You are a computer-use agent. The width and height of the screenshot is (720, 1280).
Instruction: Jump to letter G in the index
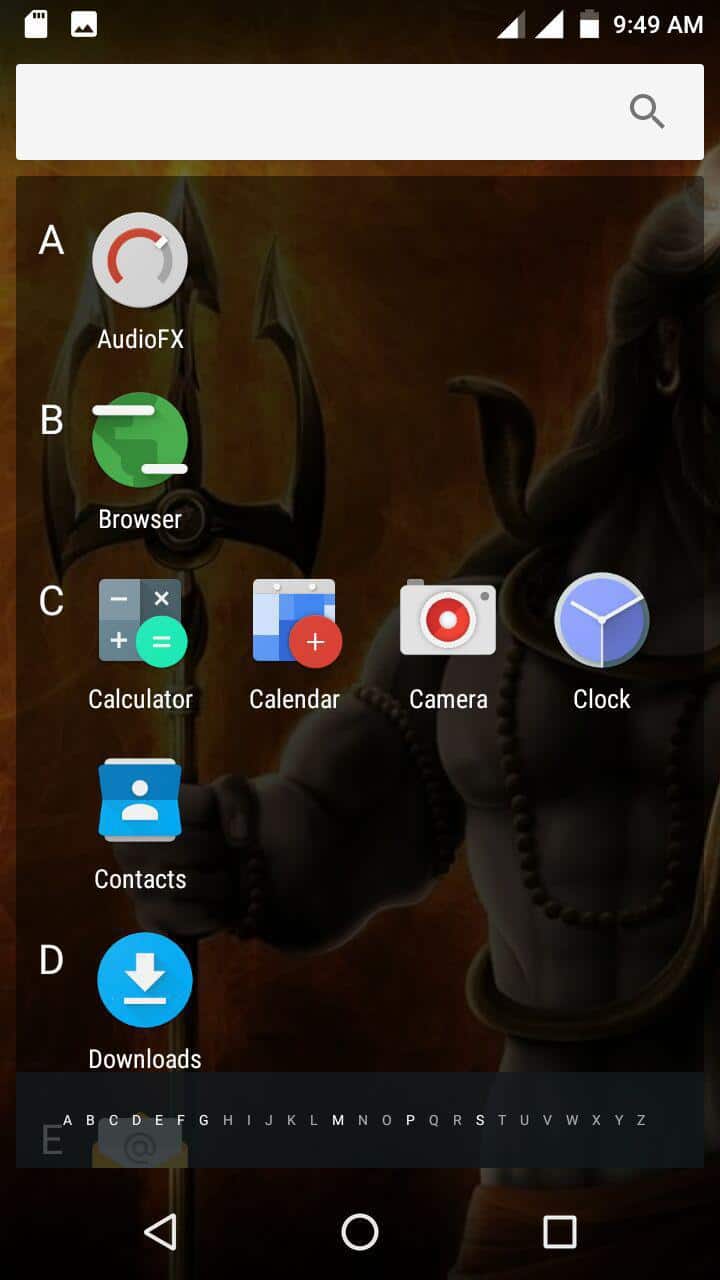(204, 1120)
